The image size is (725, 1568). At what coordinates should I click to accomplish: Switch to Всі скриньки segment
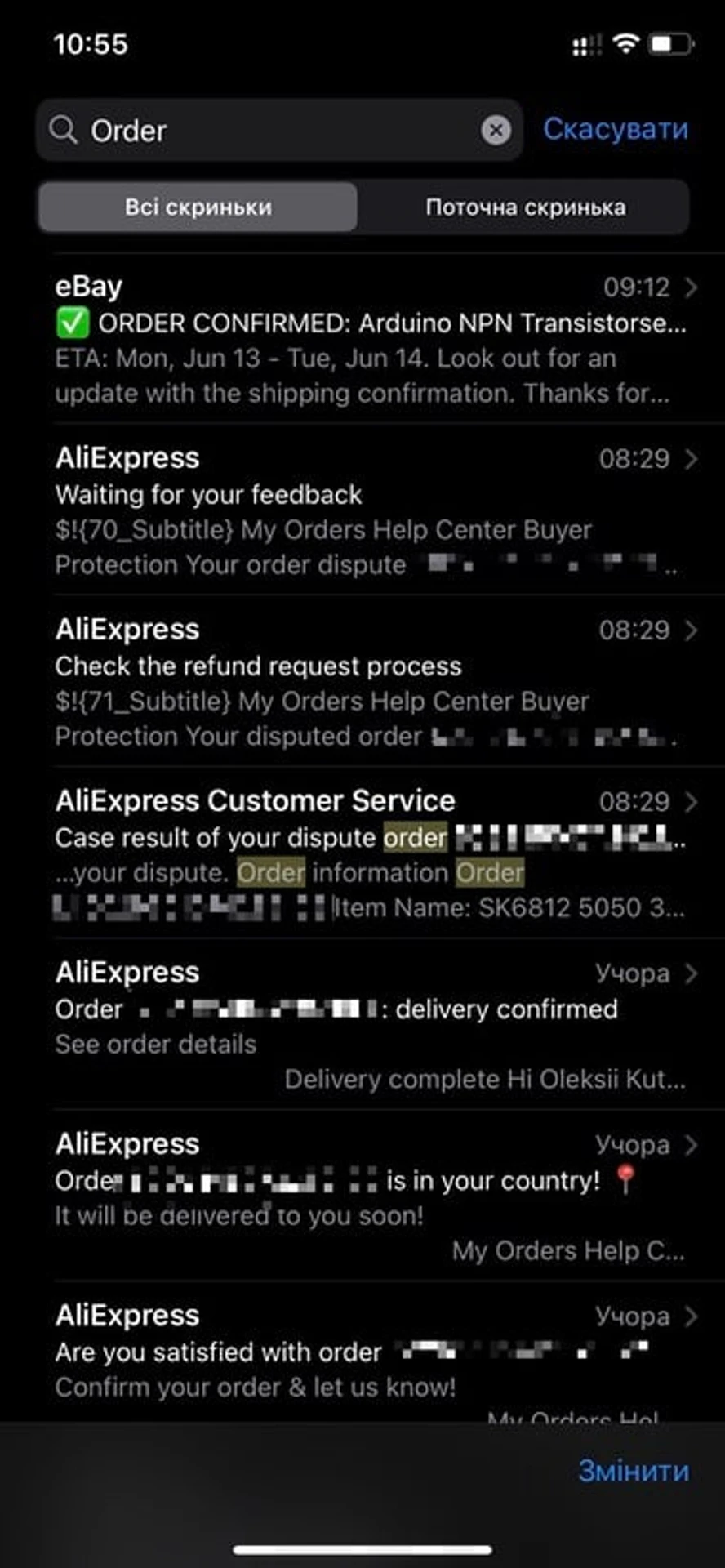click(198, 207)
